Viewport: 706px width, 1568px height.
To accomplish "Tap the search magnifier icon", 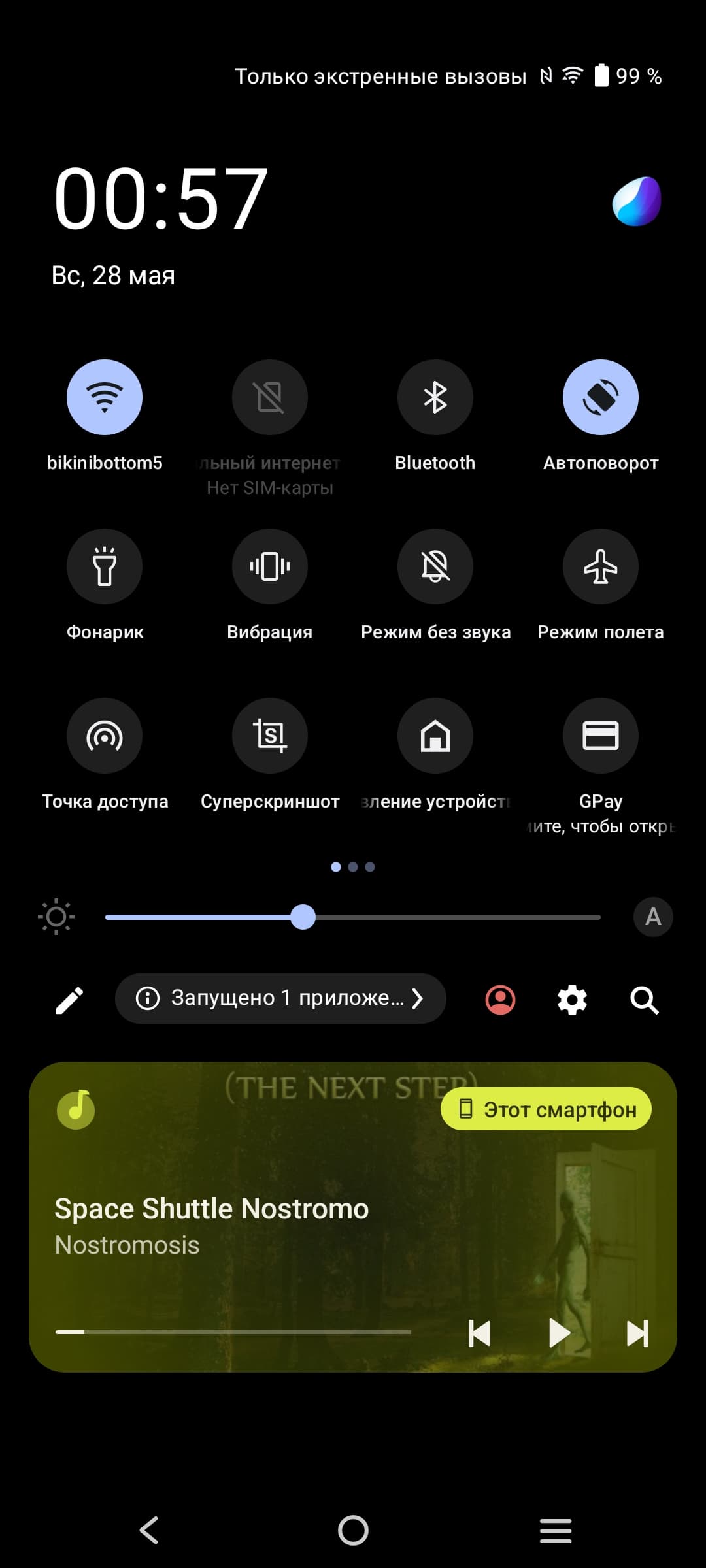I will pyautogui.click(x=644, y=1000).
